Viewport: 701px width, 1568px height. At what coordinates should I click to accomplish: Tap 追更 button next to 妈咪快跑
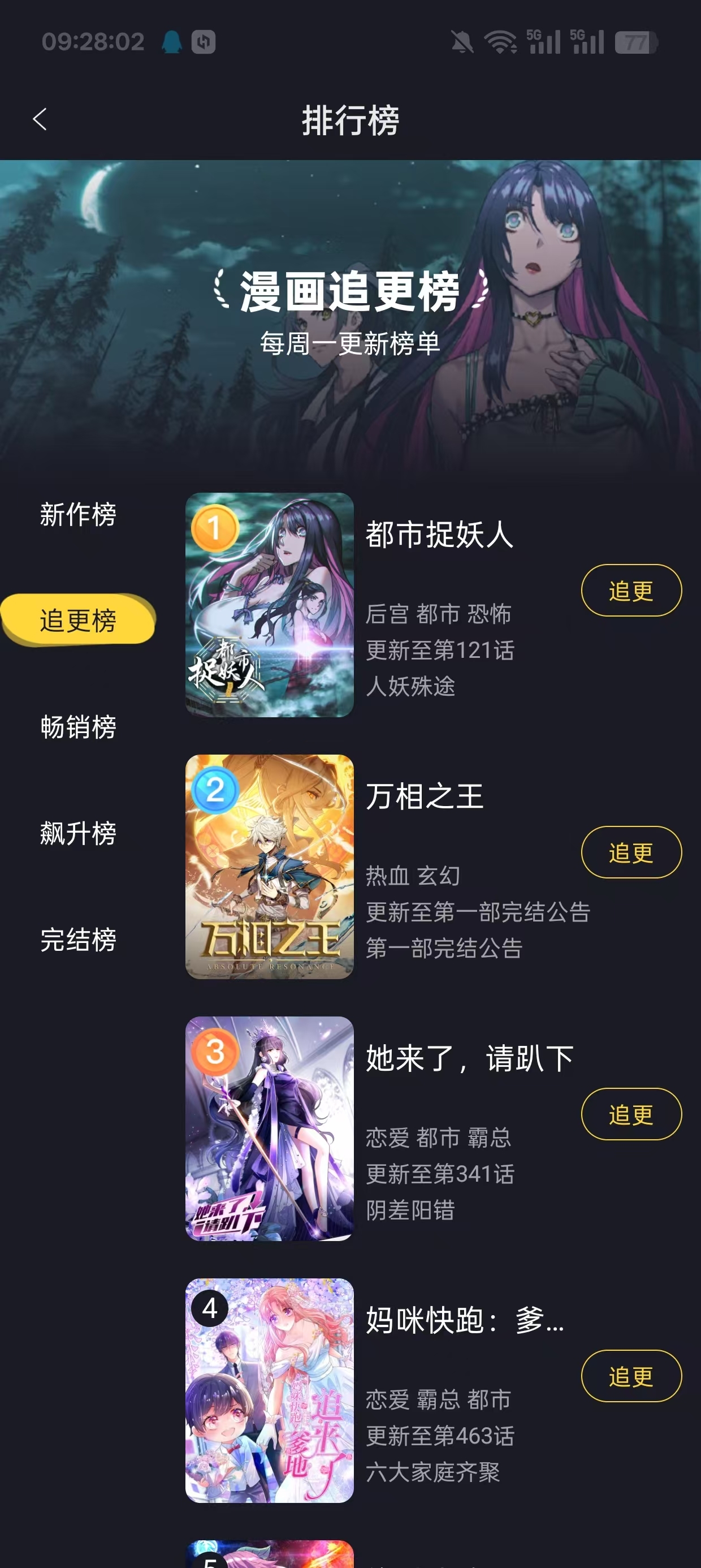(x=631, y=1377)
